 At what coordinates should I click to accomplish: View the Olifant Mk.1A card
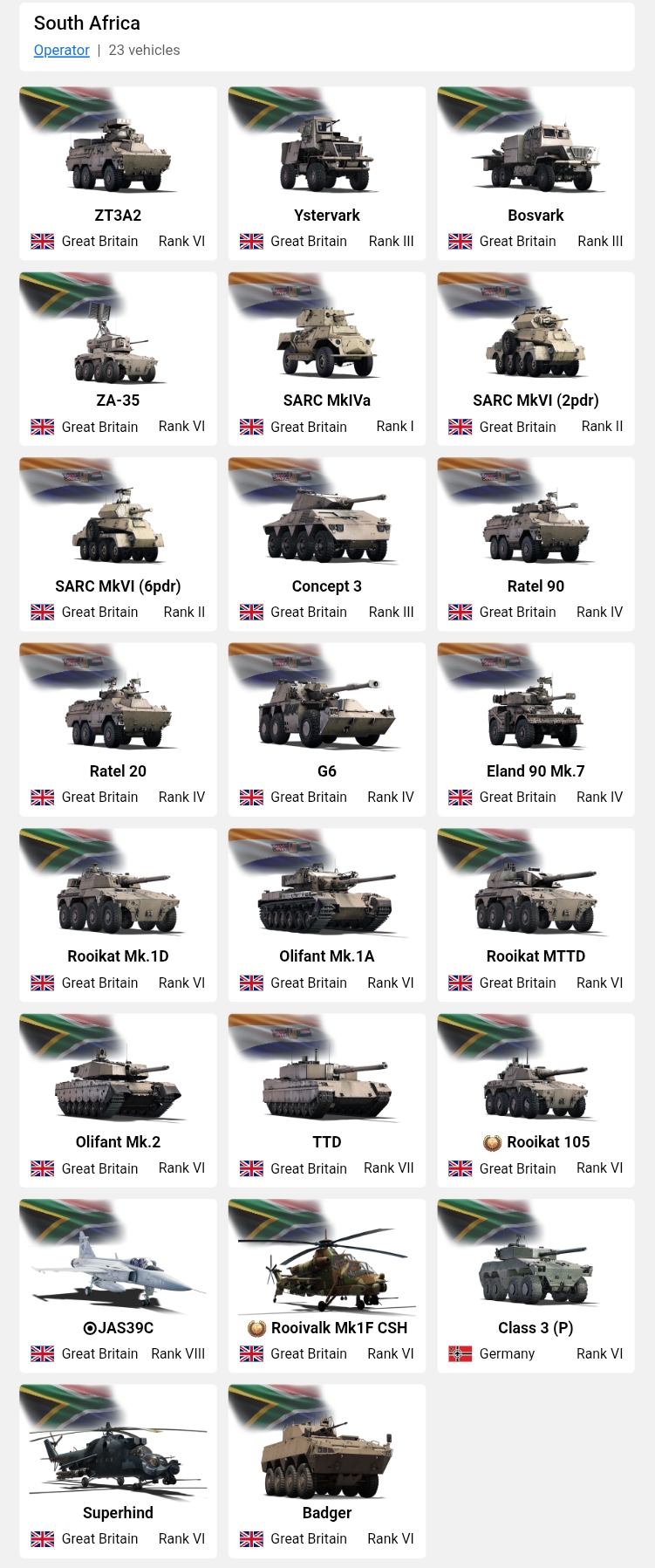click(327, 914)
